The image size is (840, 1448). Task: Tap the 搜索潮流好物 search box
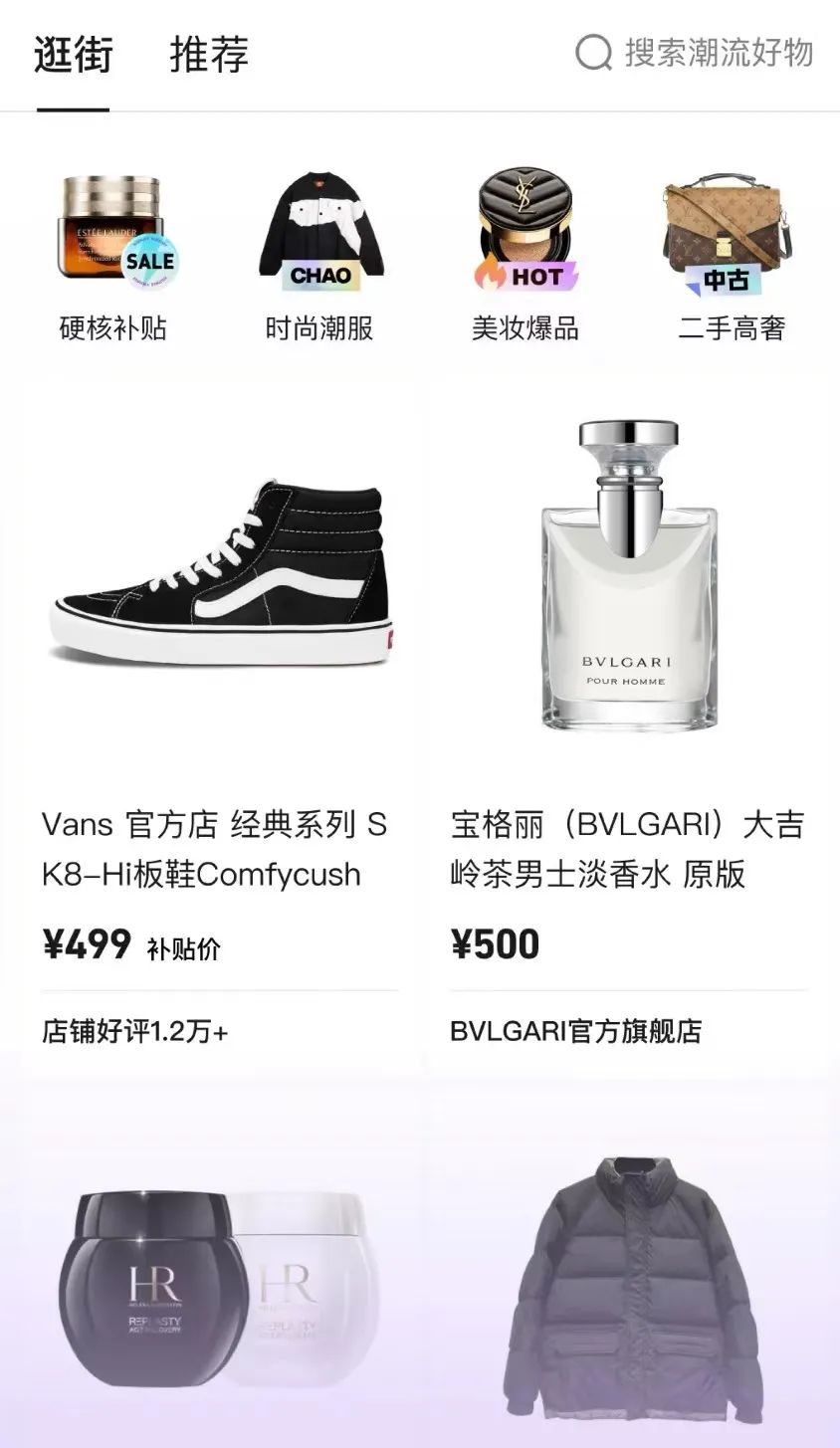click(697, 53)
